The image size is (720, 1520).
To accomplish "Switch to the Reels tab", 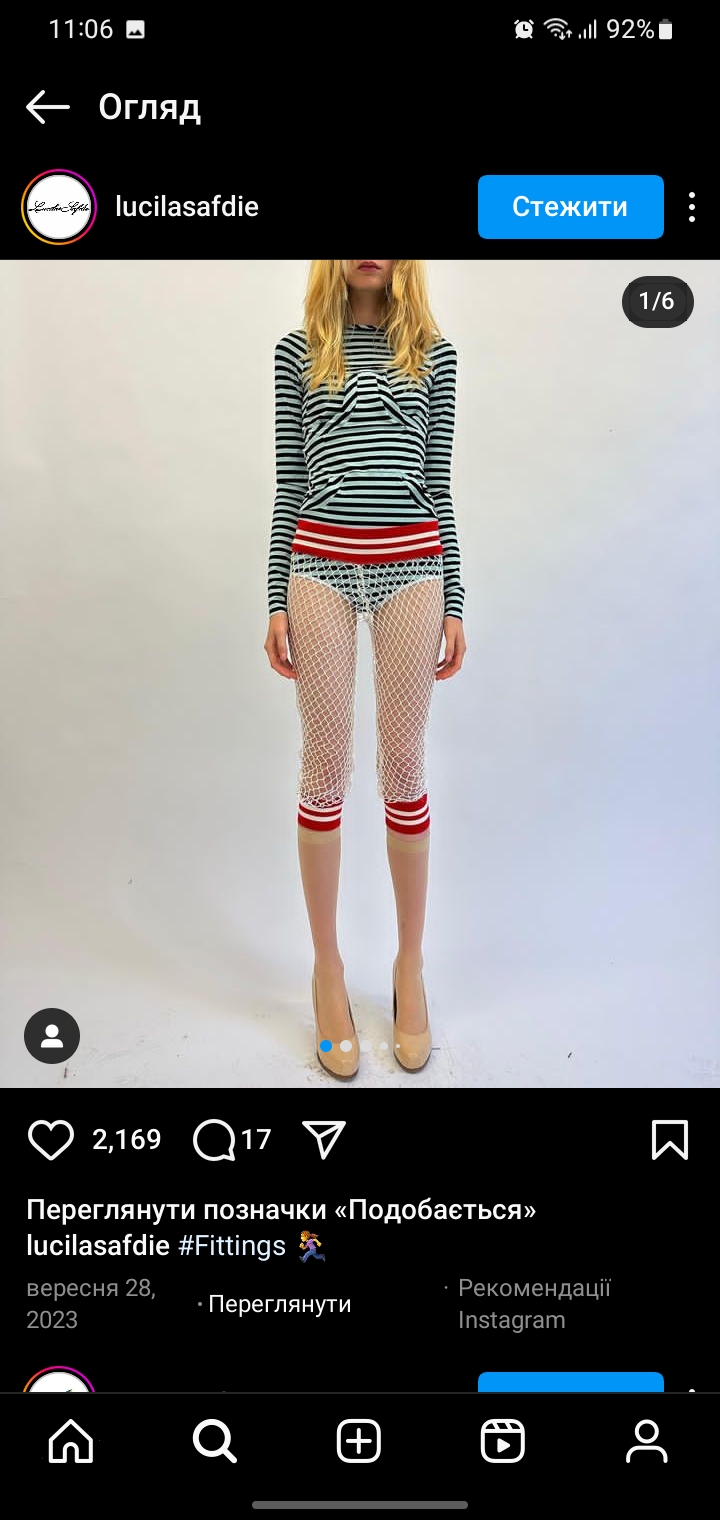I will [503, 1442].
